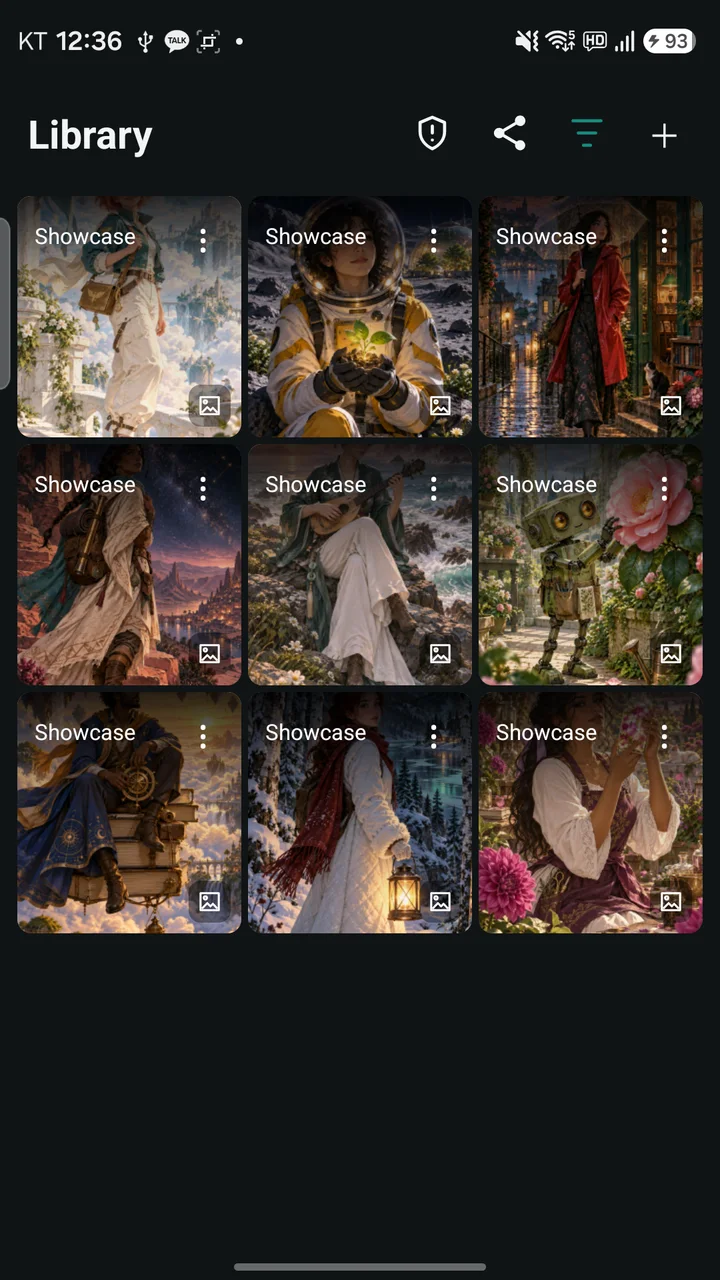Open the woman in red coat showcase
This screenshot has height=1280, width=720.
(590, 317)
